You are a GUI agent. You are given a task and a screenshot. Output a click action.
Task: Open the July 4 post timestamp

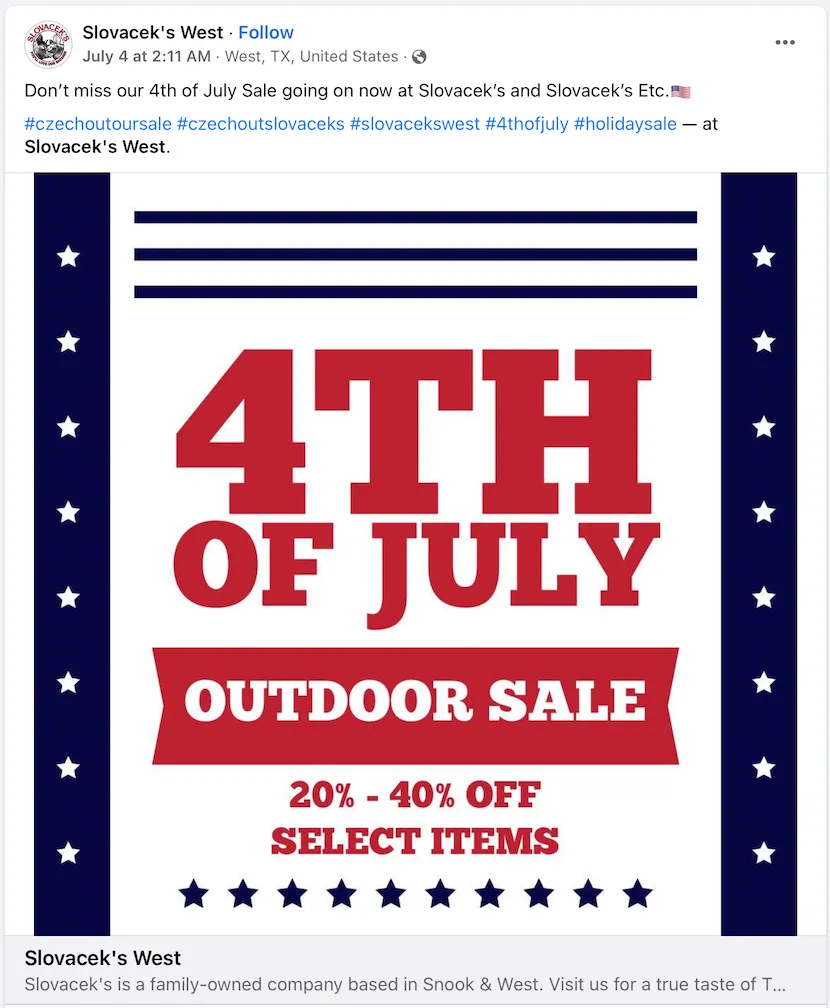coord(148,56)
